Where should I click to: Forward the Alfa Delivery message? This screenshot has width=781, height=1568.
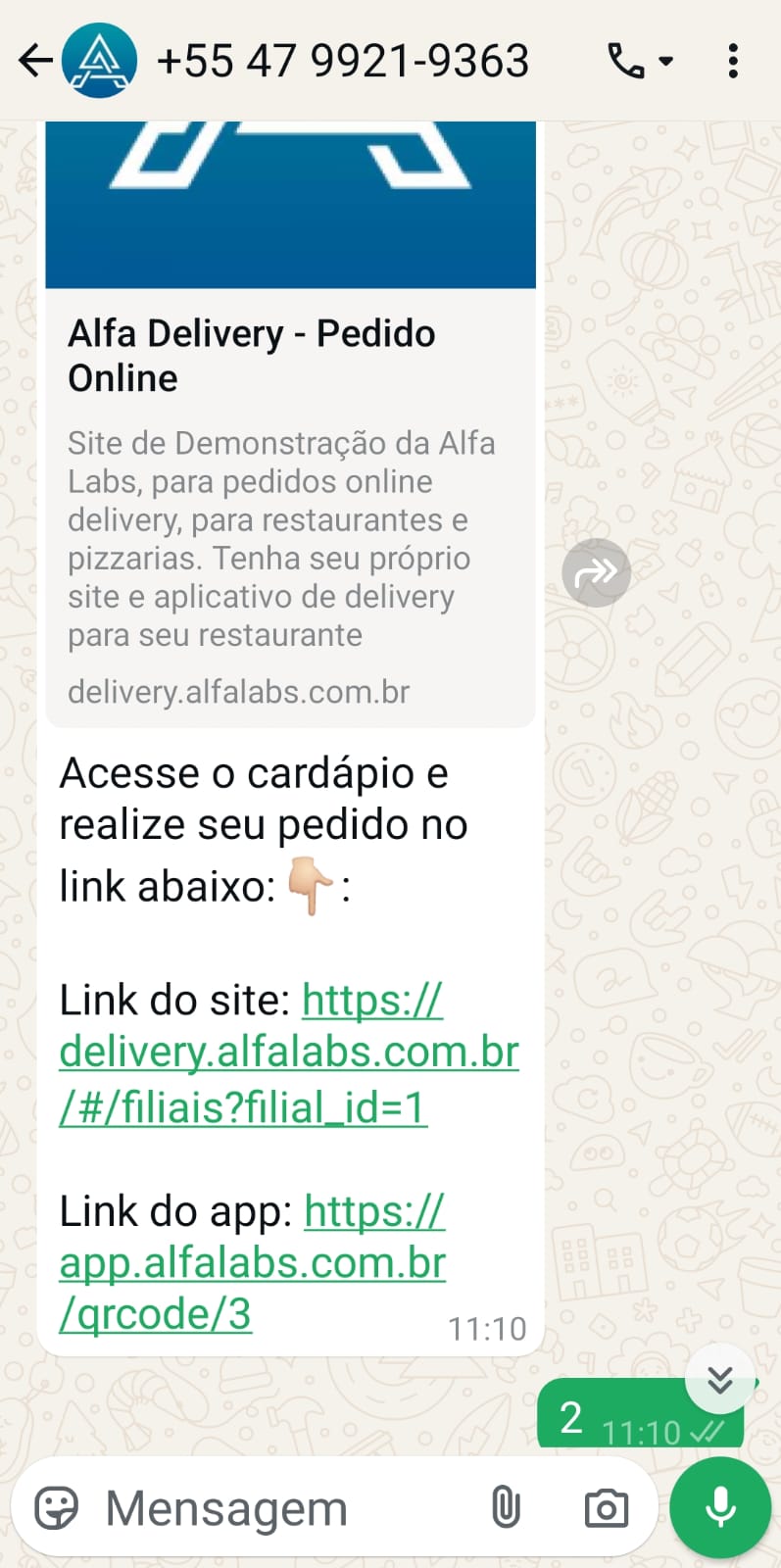[596, 572]
